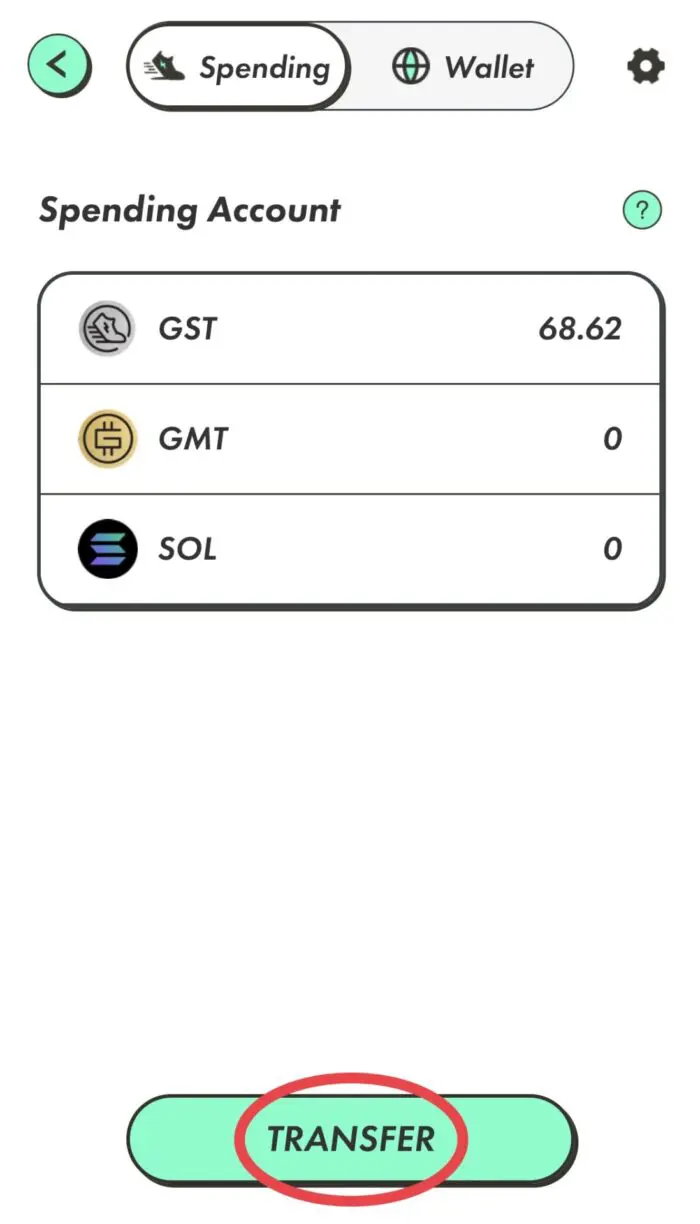Open the Spending Account help question mark

[x=642, y=211]
